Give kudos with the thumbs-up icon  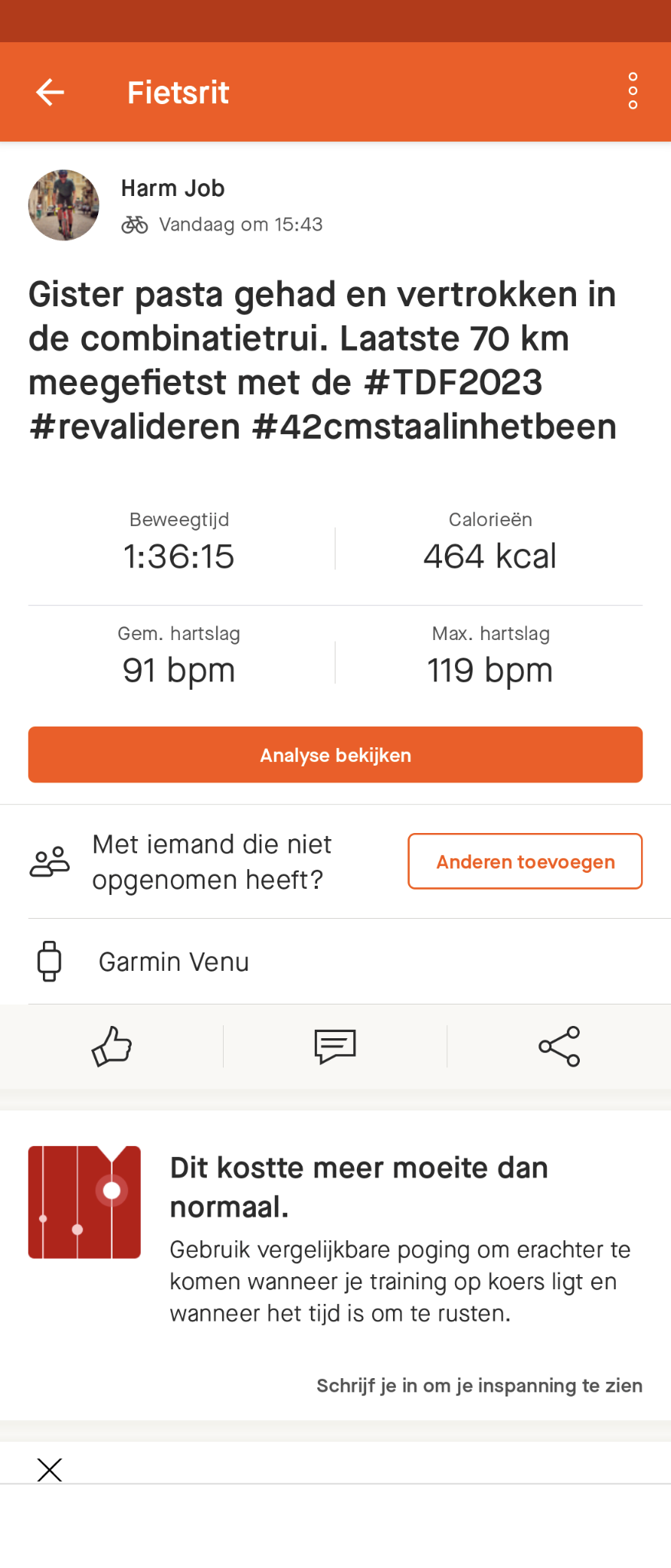[x=112, y=1046]
